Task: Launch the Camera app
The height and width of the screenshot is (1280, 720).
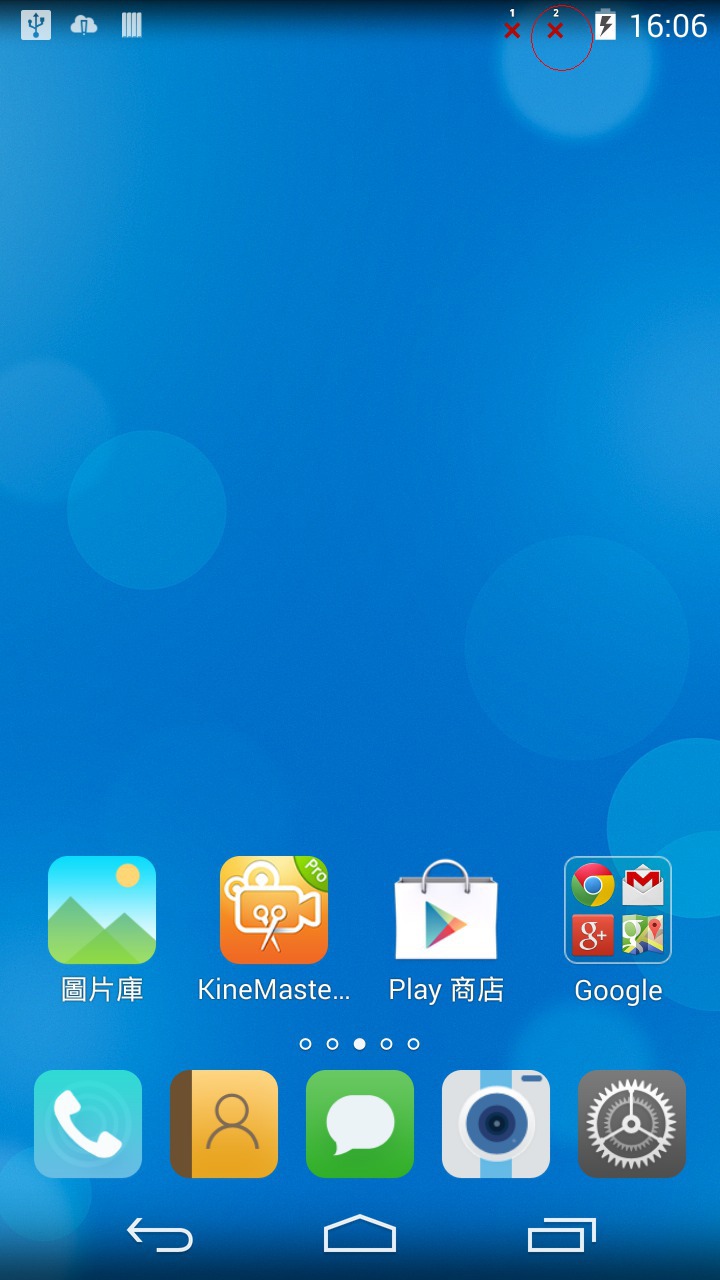Action: 496,1124
